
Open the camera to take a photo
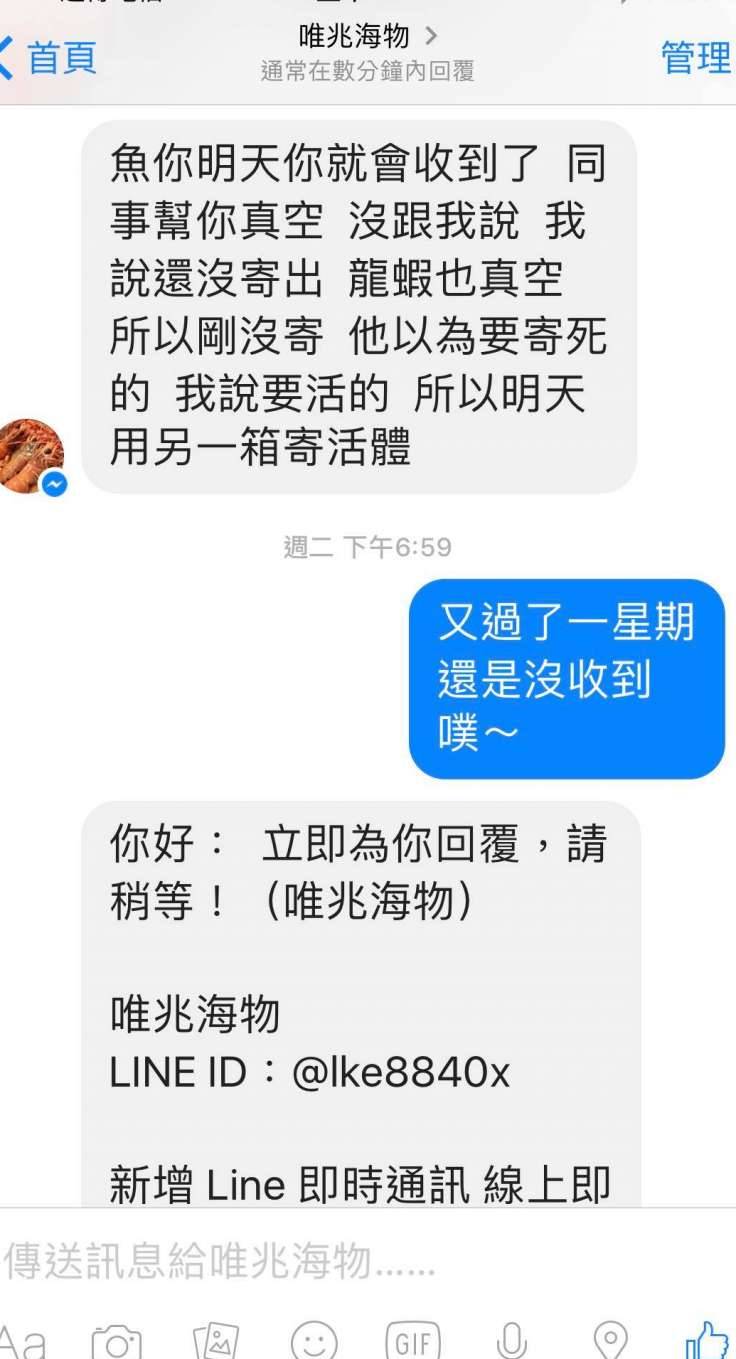pyautogui.click(x=116, y=1340)
